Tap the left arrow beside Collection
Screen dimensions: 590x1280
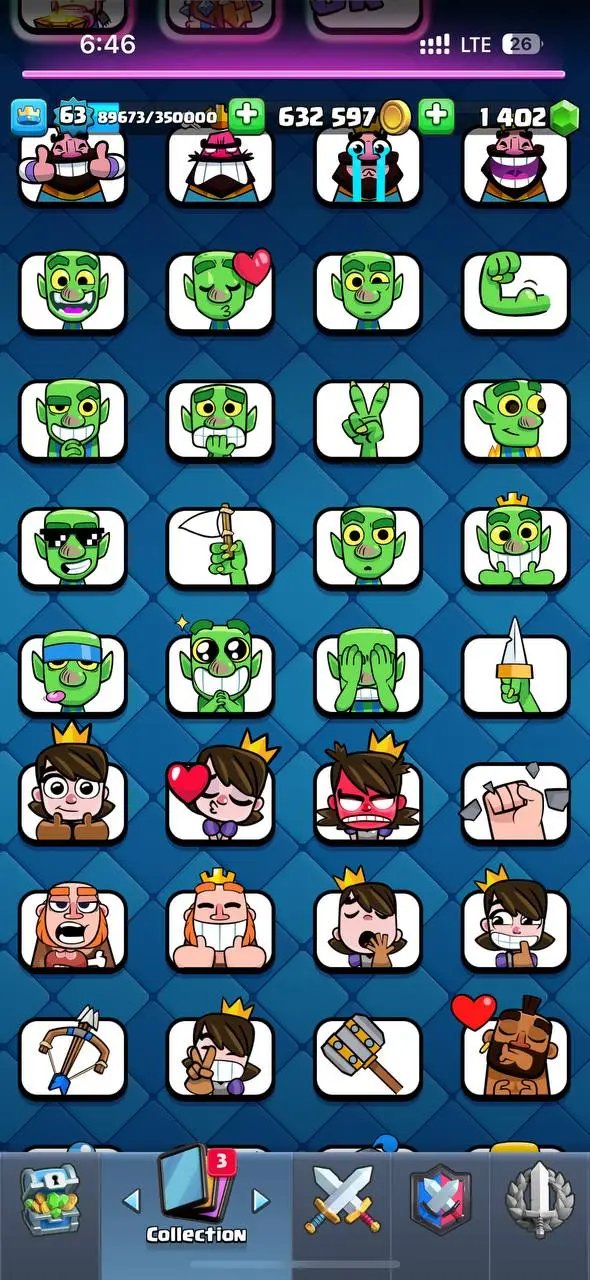pyautogui.click(x=131, y=1199)
